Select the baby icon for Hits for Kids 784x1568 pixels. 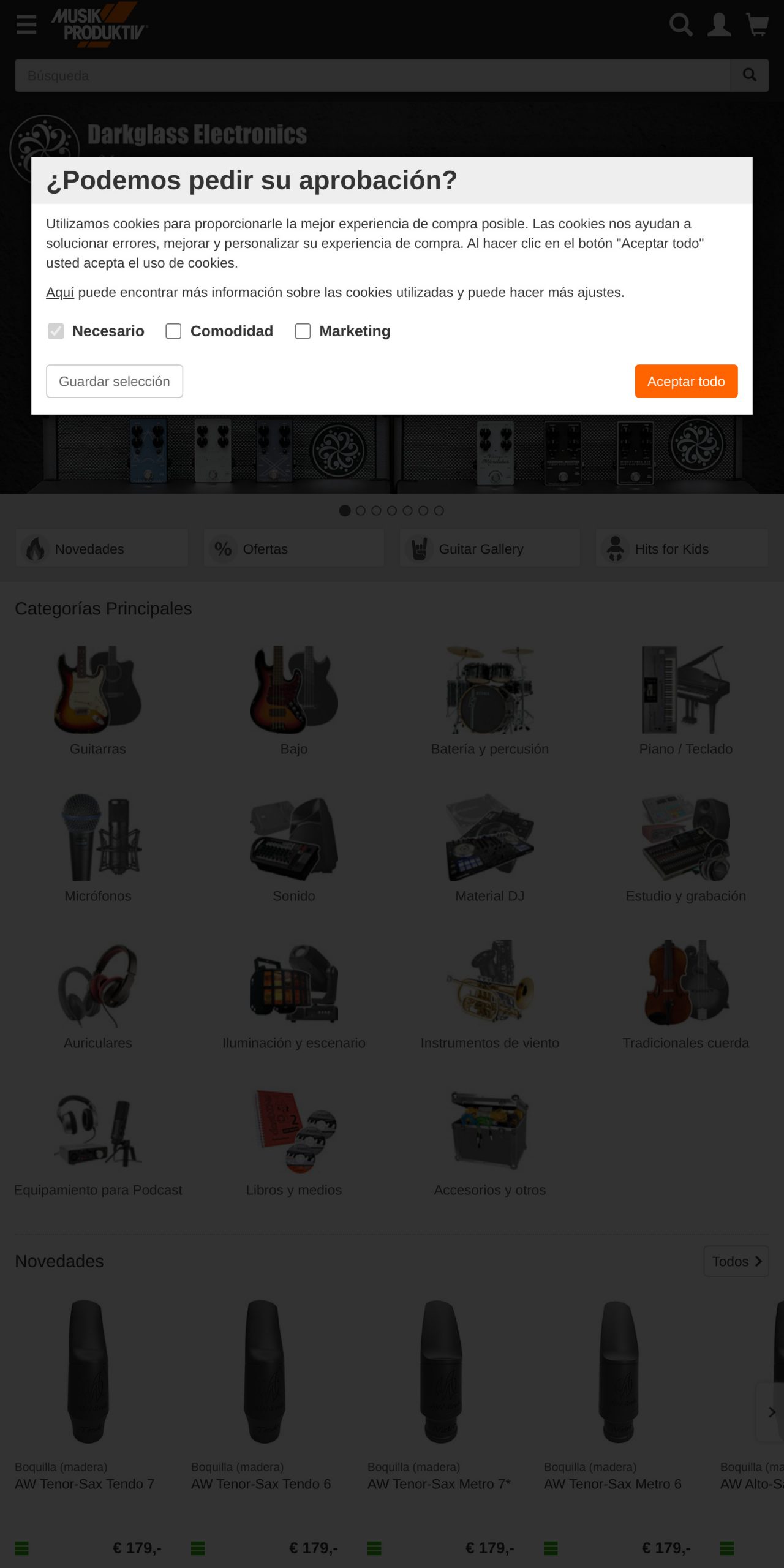pos(616,548)
